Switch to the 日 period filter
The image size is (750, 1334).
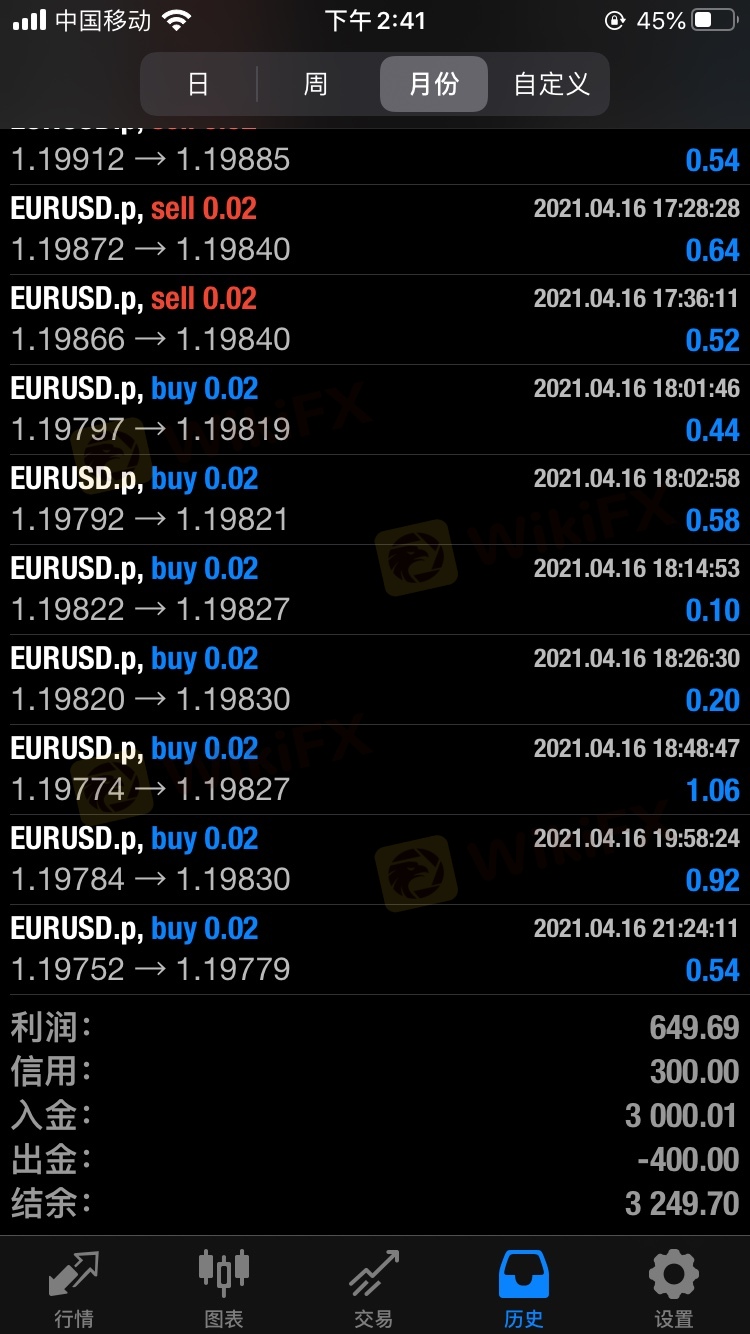(x=198, y=84)
